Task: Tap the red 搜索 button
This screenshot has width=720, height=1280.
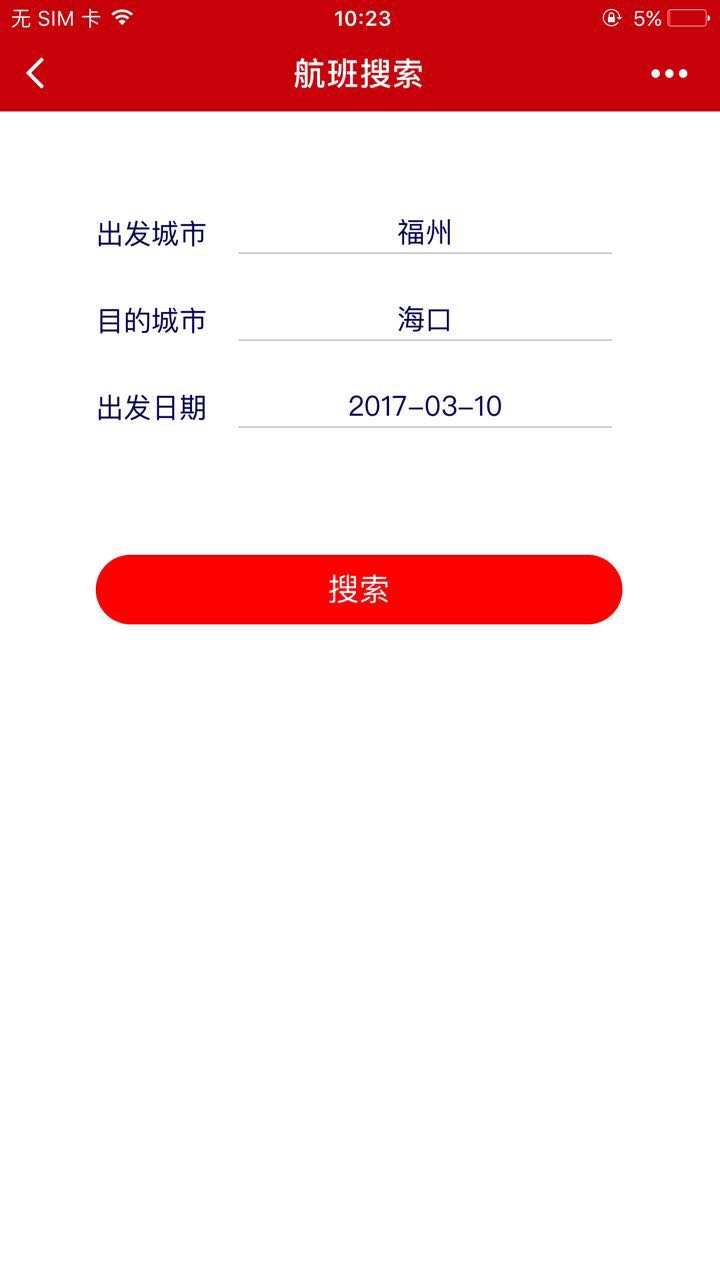Action: (359, 590)
